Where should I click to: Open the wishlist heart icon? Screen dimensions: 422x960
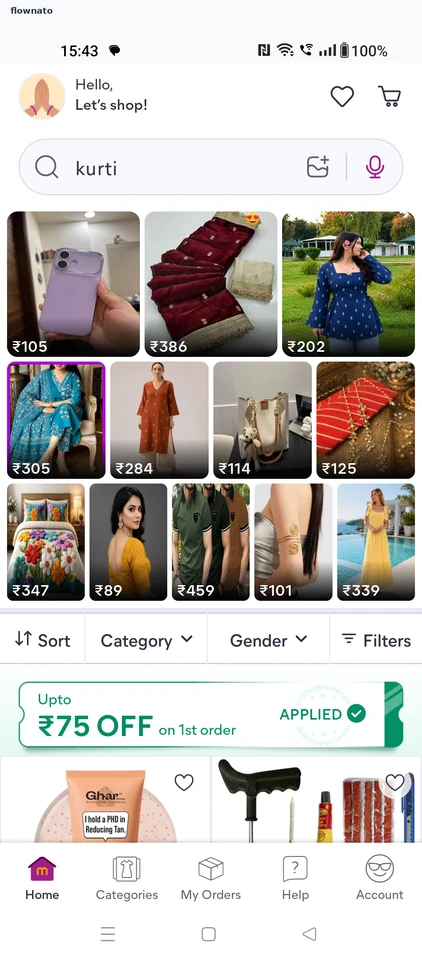(x=342, y=97)
